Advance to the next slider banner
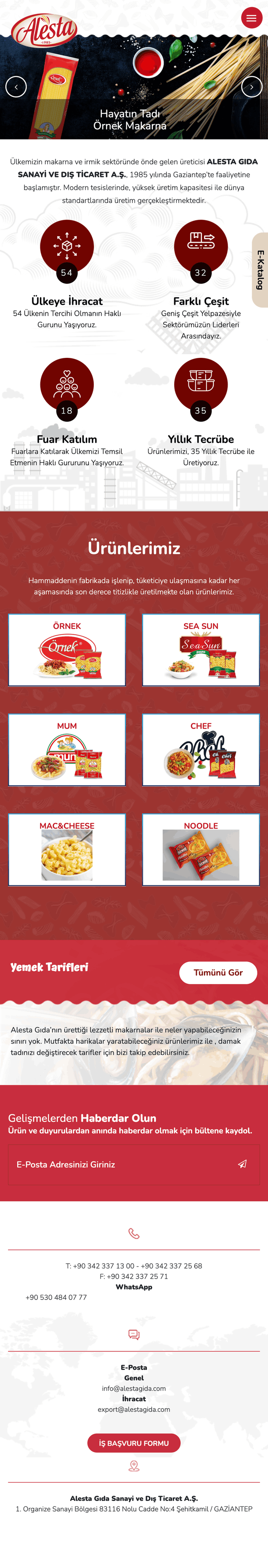The height and width of the screenshot is (1568, 268). tap(252, 87)
